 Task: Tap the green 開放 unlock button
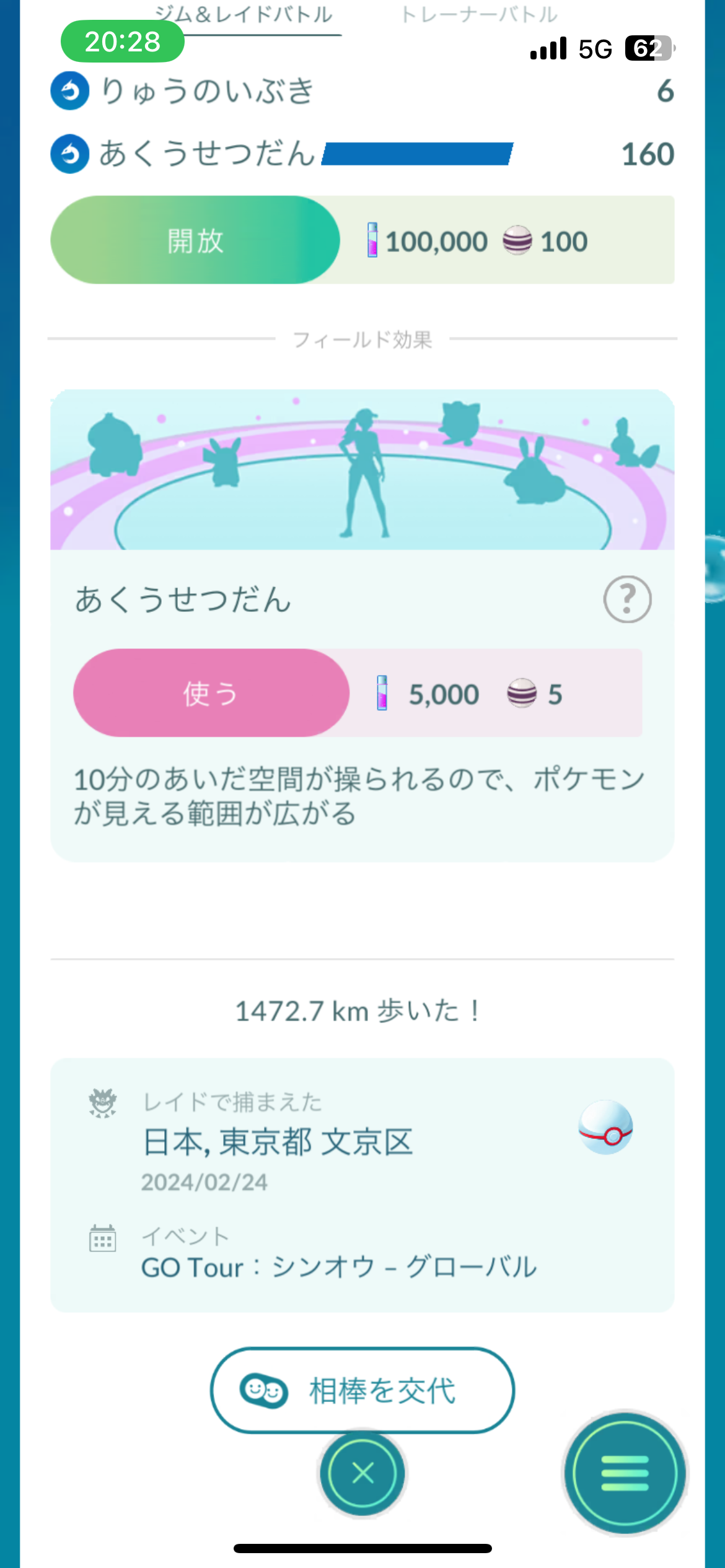[x=195, y=240]
